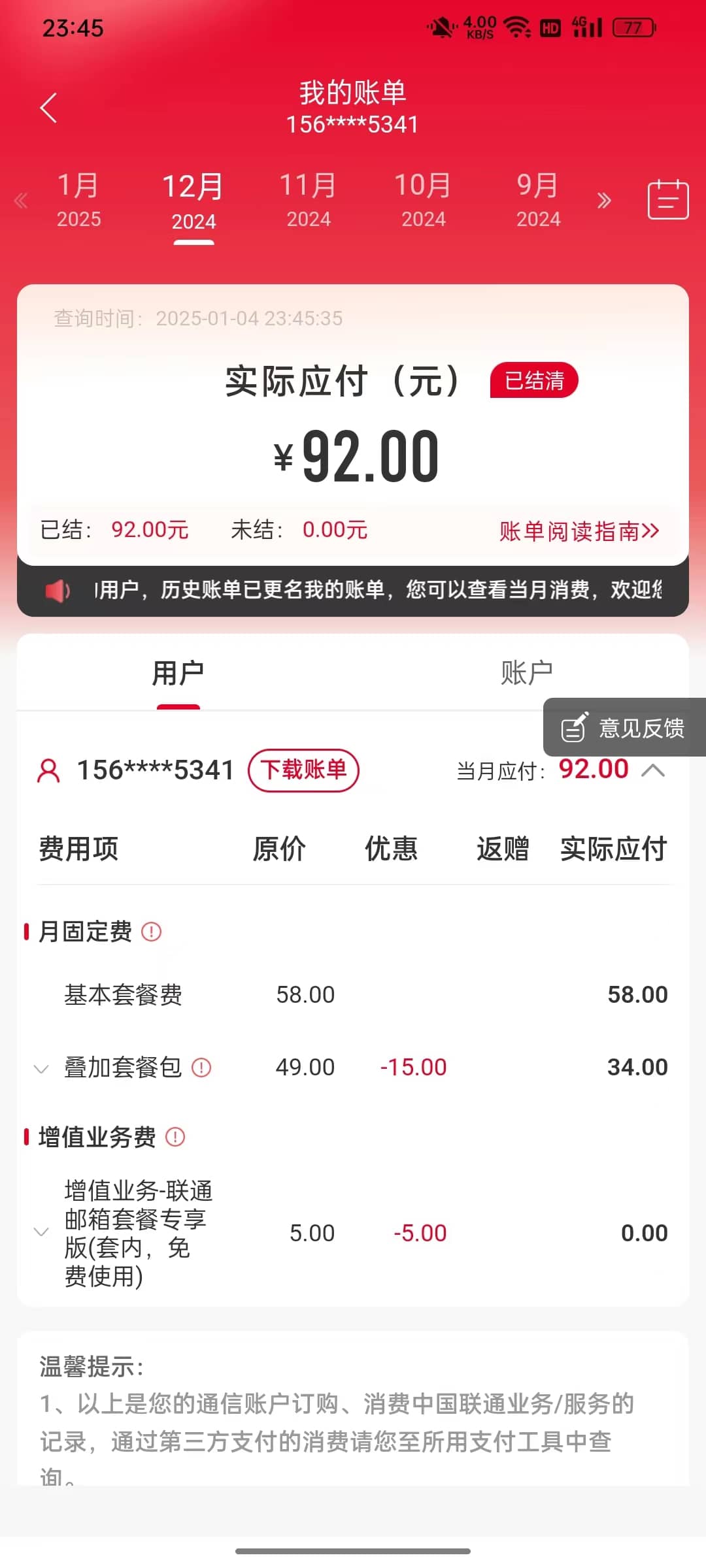Show info for 增值业务费

pos(175,1137)
